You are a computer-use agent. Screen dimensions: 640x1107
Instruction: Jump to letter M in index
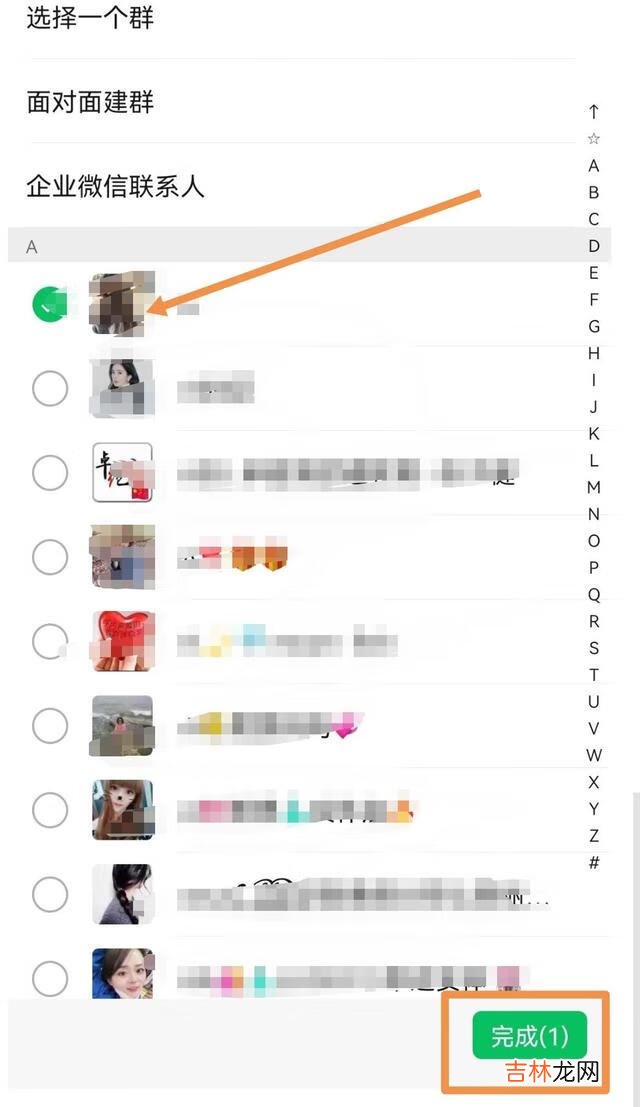pos(594,487)
